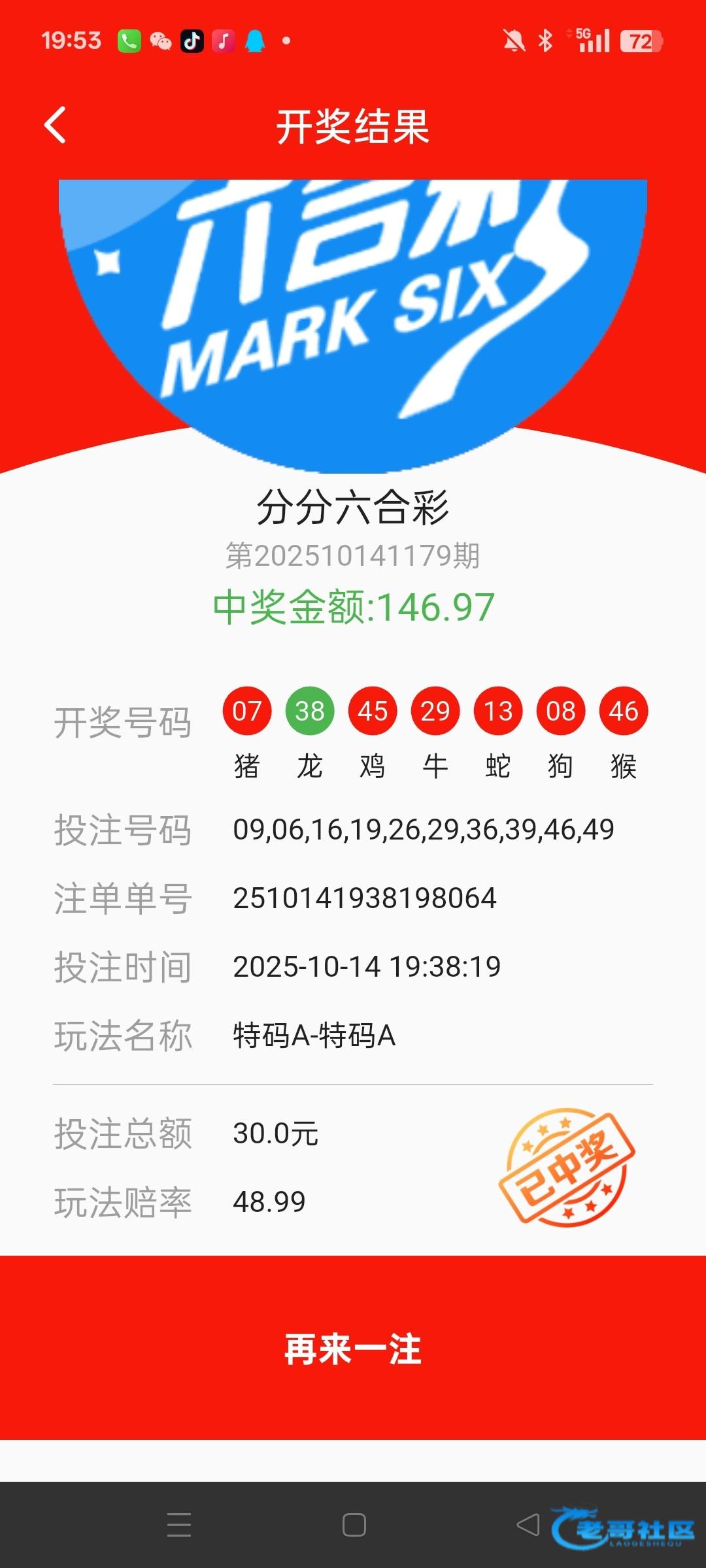Open recent apps from navigation bar
The width and height of the screenshot is (706, 1568).
pyautogui.click(x=178, y=1524)
